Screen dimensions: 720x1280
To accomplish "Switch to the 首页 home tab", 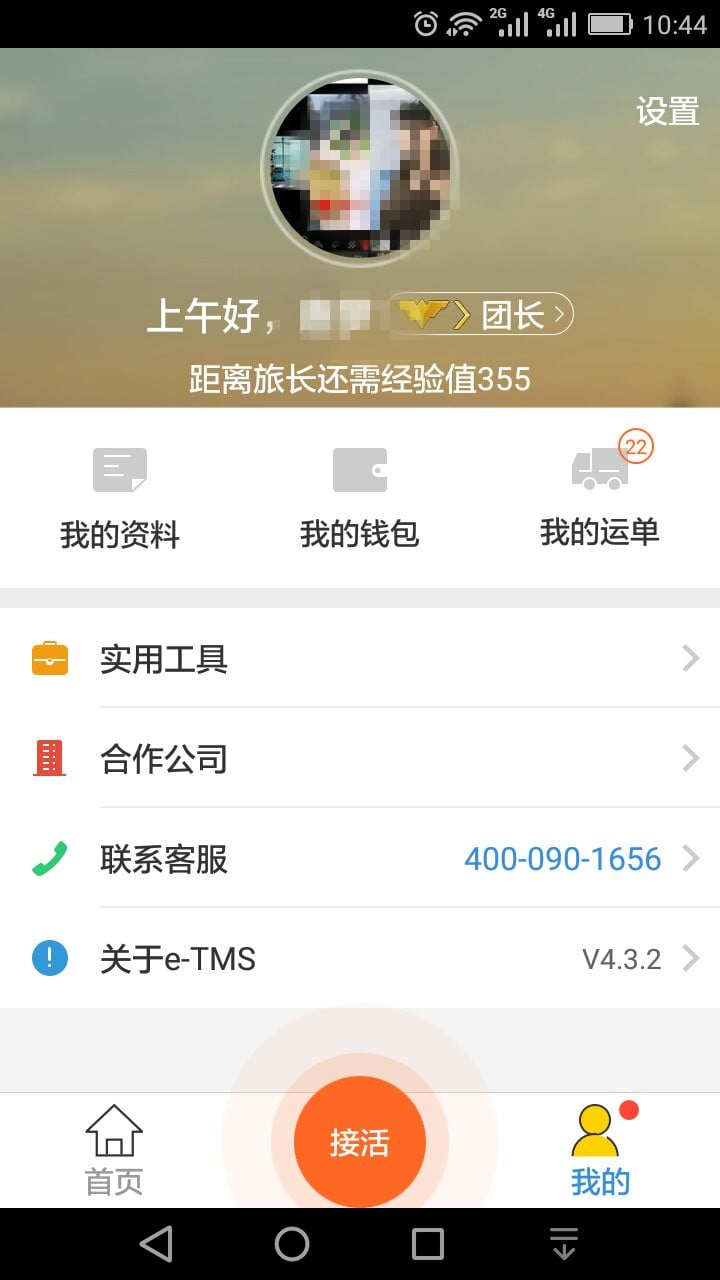I will click(x=114, y=1150).
